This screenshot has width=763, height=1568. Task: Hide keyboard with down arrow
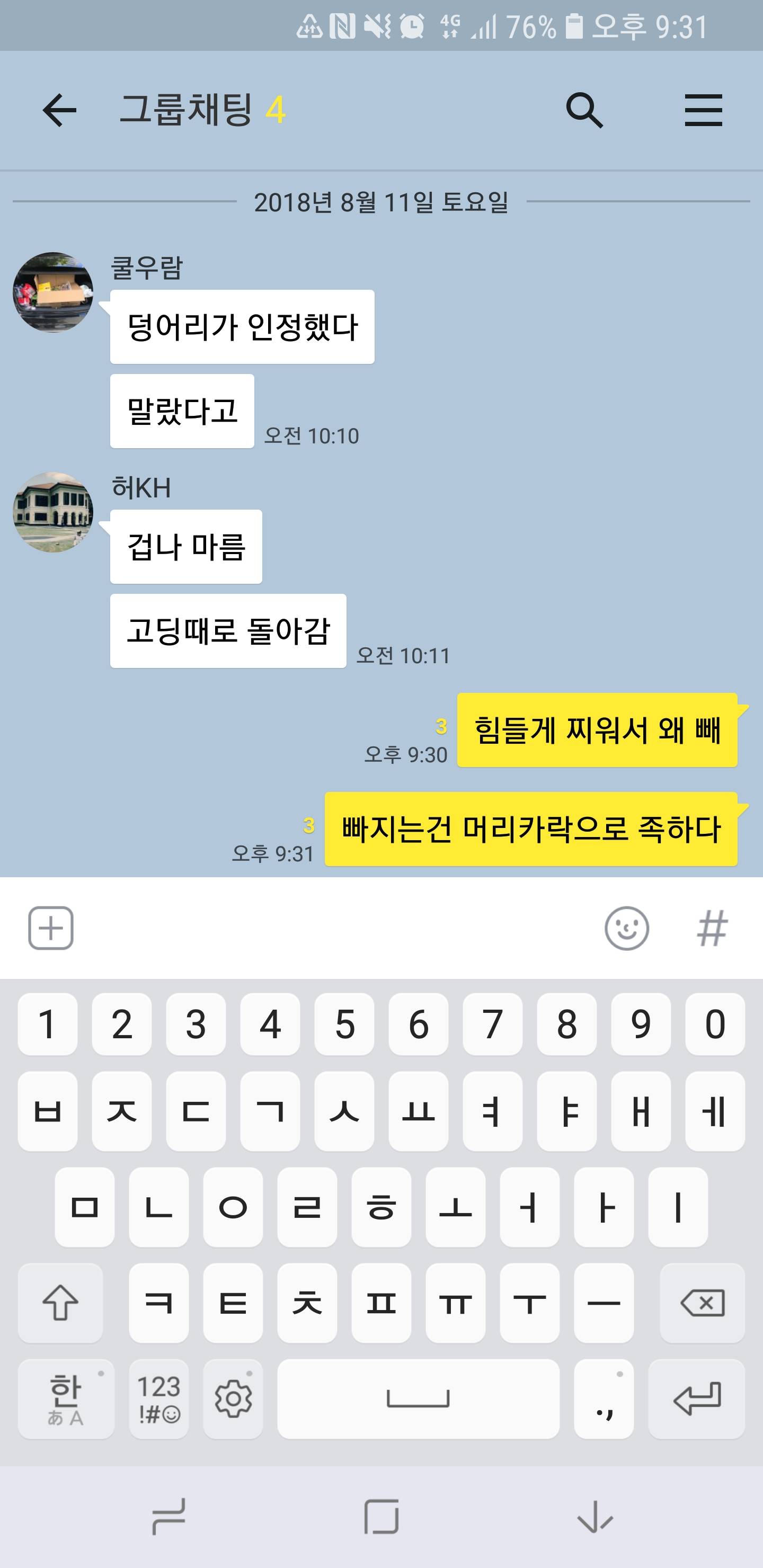tap(595, 1516)
